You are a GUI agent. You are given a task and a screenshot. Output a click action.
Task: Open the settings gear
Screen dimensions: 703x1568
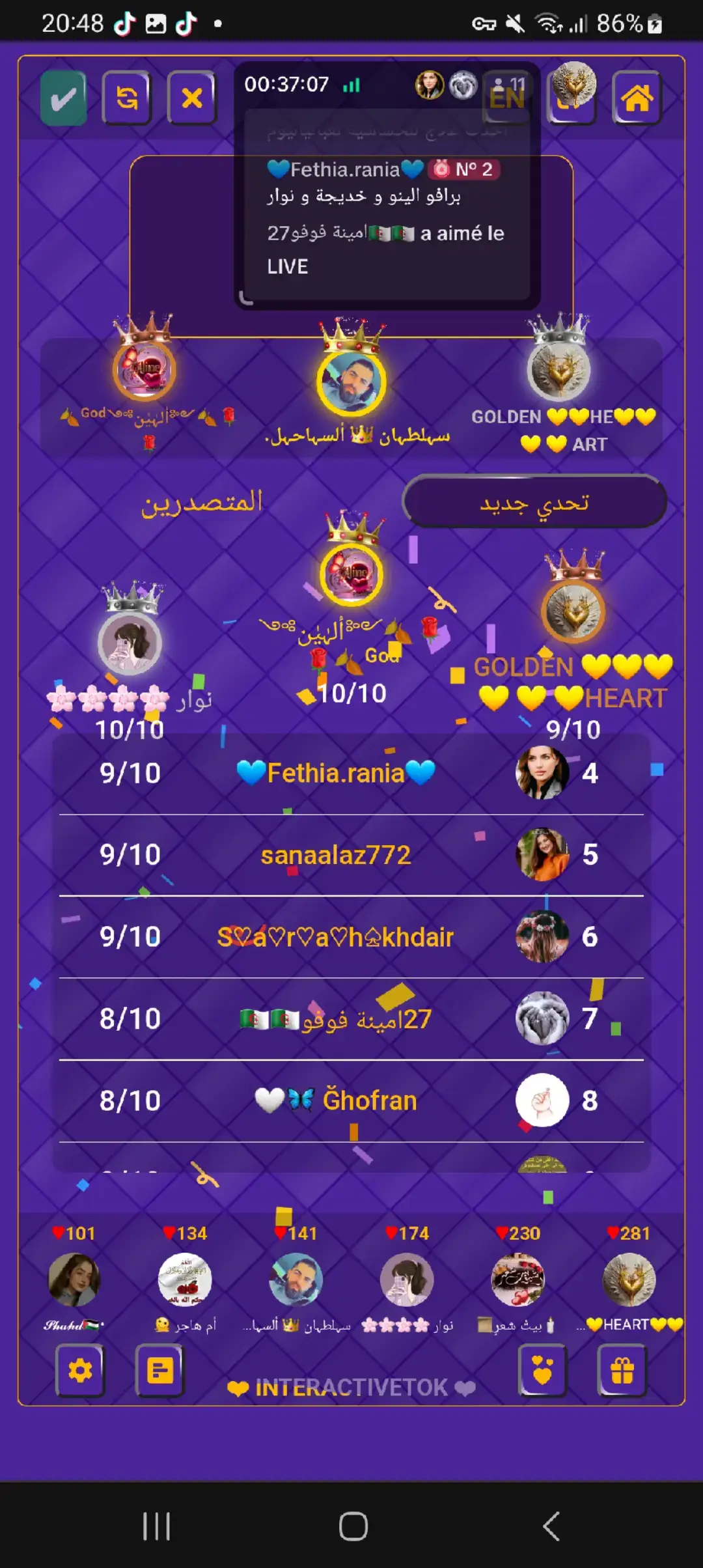pyautogui.click(x=81, y=1371)
